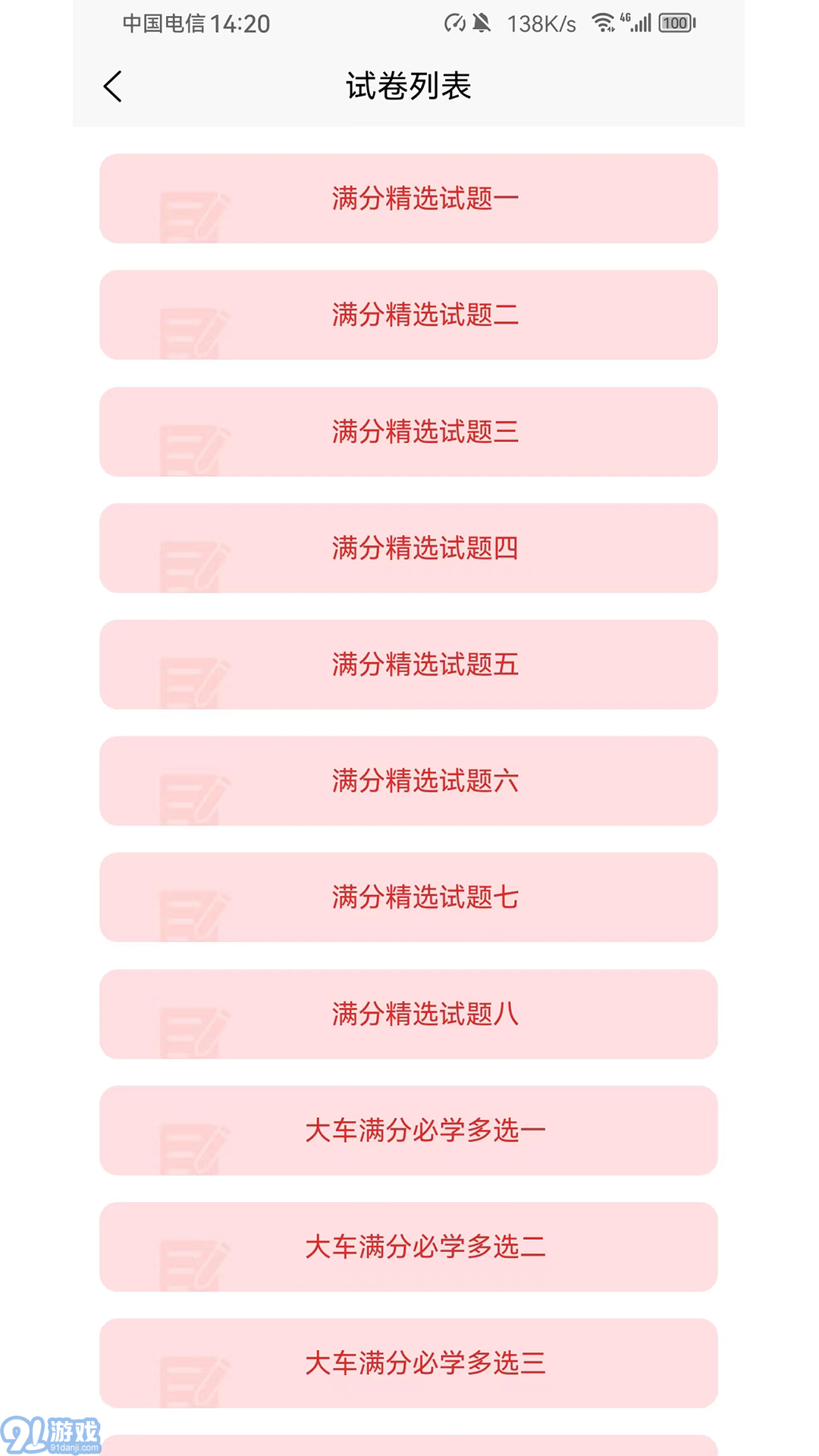
Task: Select 大车满分必学多选二
Action: click(409, 1247)
